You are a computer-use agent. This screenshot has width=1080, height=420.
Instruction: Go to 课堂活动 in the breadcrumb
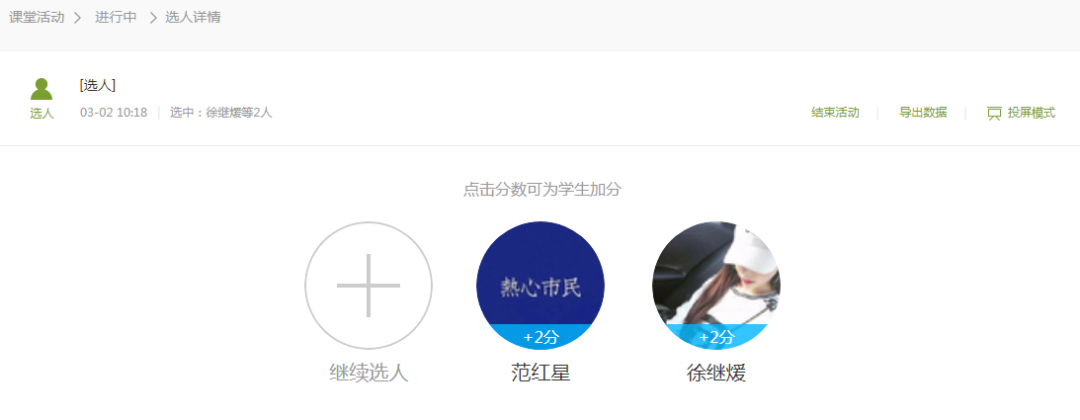[x=37, y=18]
